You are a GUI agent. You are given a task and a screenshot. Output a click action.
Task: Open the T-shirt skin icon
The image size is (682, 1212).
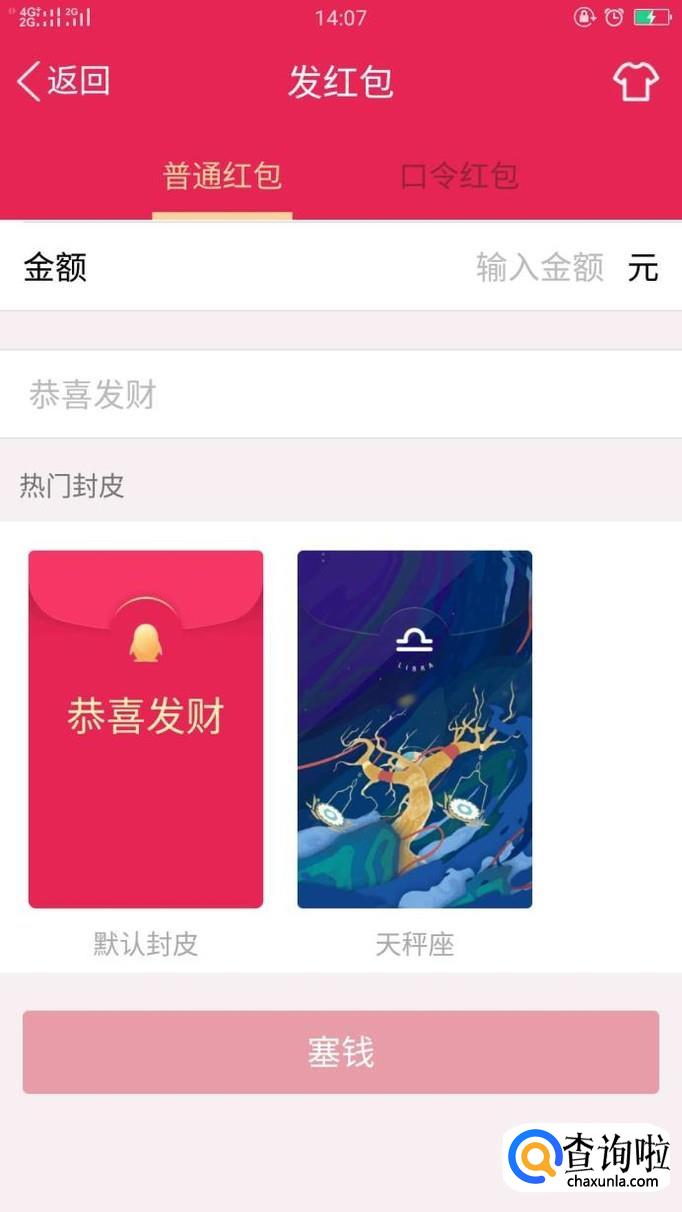(636, 81)
